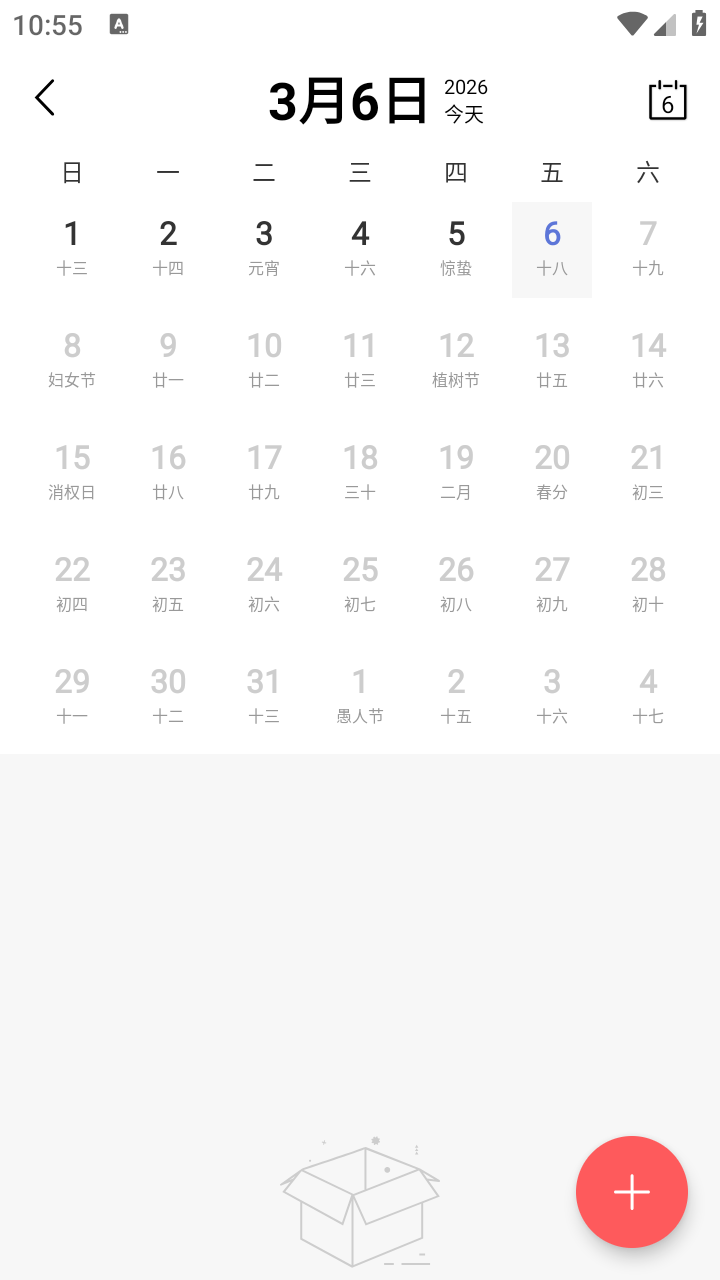Screen dimensions: 720x1280
Task: Tap the 日 weekday header
Action: point(71,172)
